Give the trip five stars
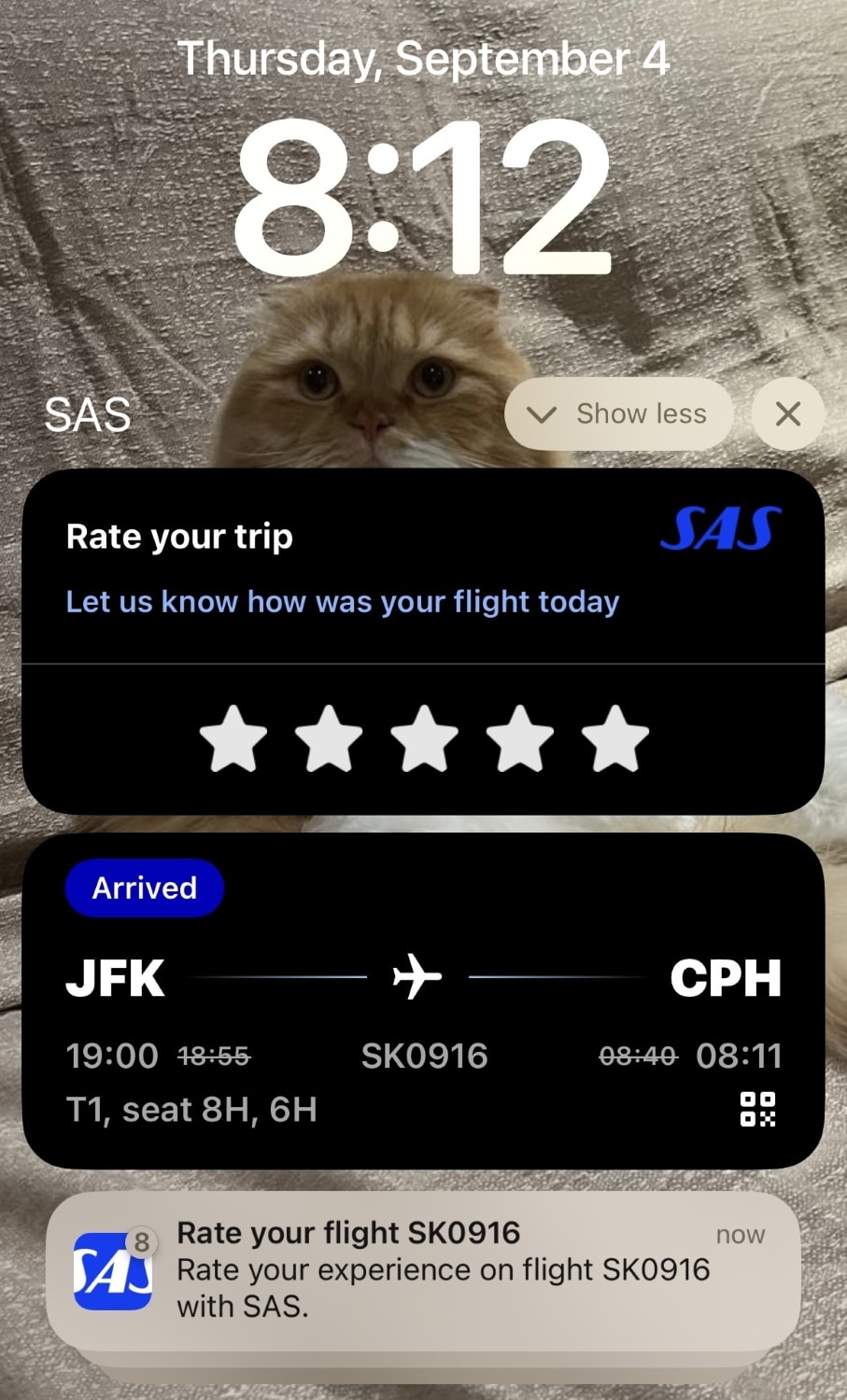 (614, 738)
